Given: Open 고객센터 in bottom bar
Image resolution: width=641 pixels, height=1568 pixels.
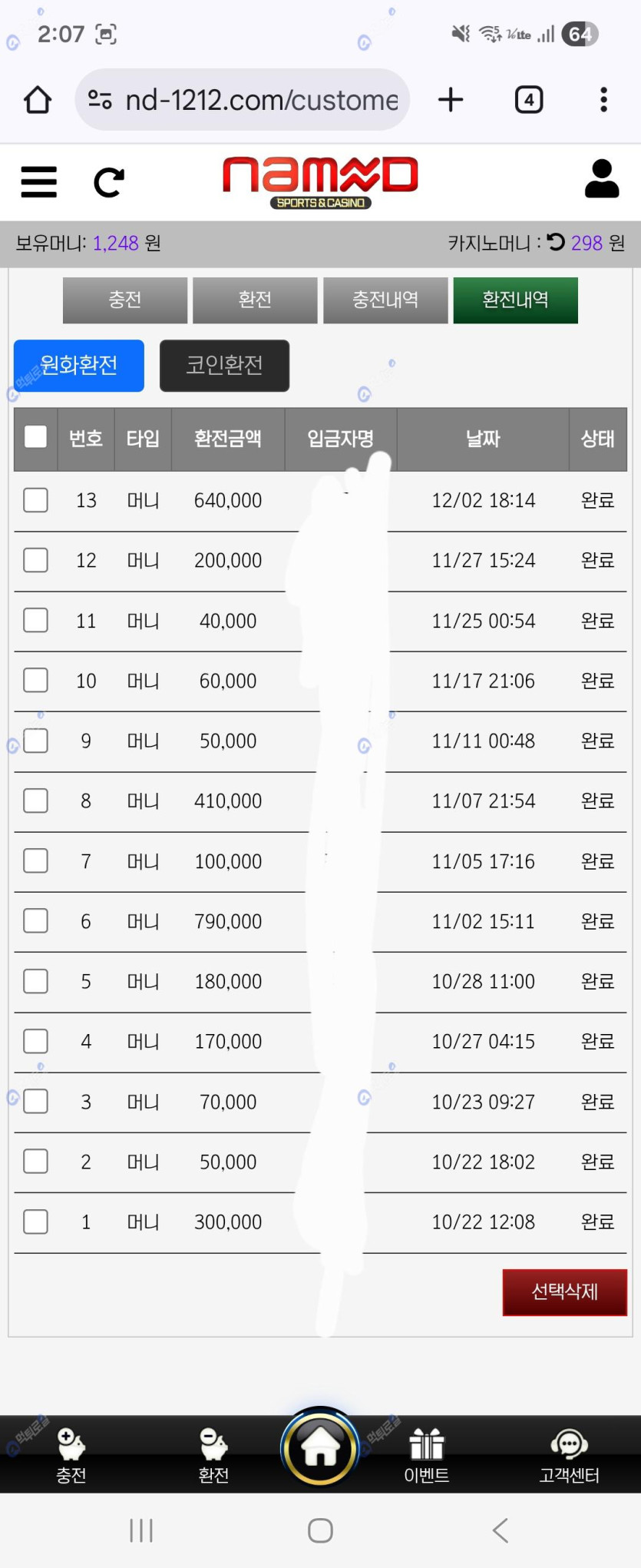Looking at the screenshot, I should click(x=569, y=1454).
